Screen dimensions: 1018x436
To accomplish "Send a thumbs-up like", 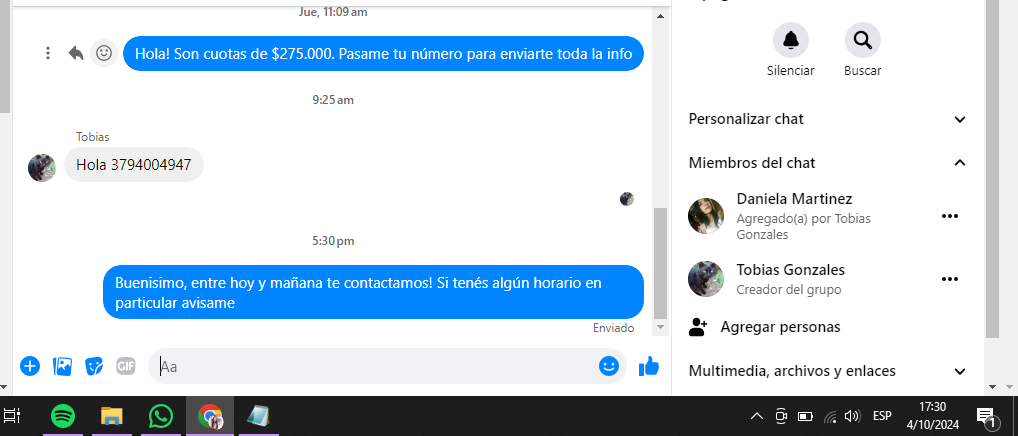I will pyautogui.click(x=649, y=366).
